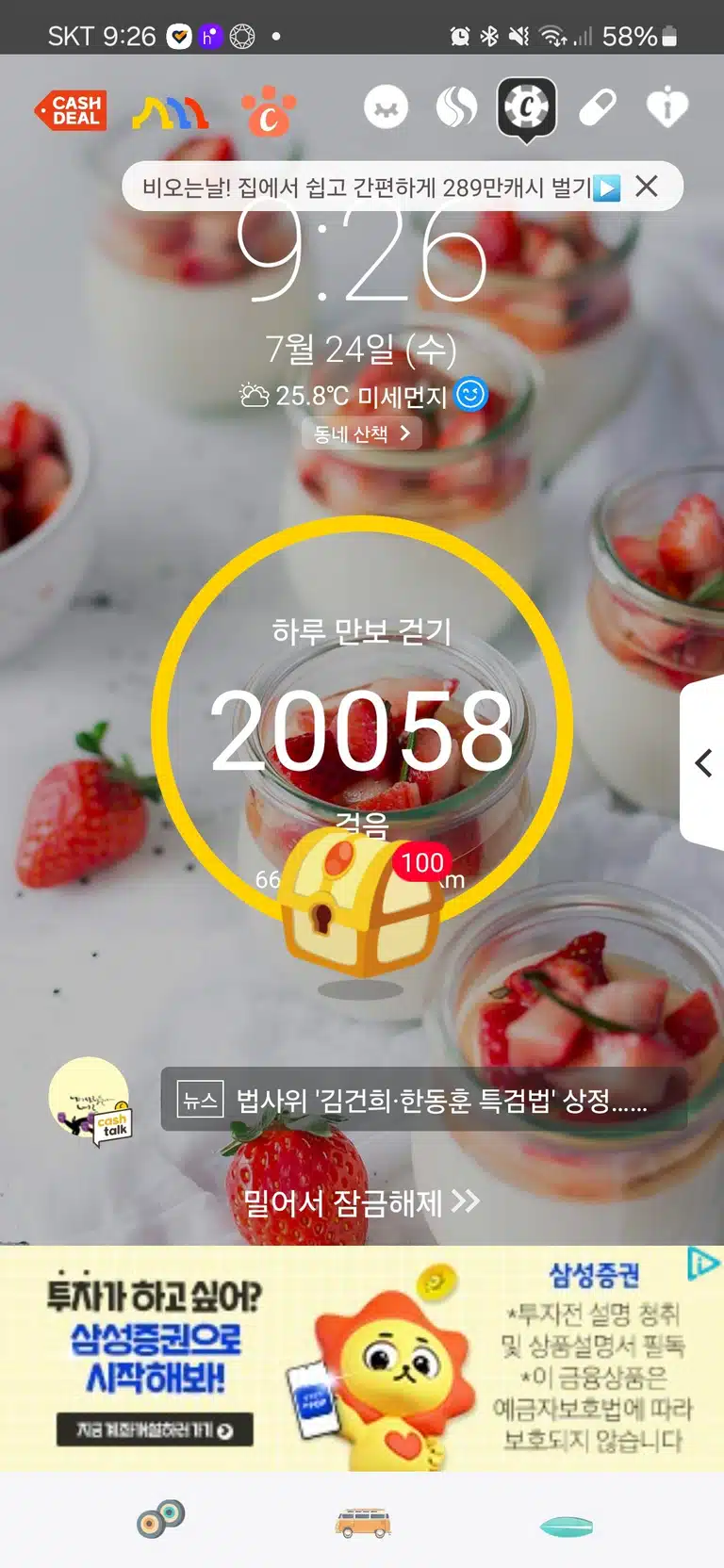
Task: Expand the side panel arrow handle
Action: pyautogui.click(x=702, y=762)
